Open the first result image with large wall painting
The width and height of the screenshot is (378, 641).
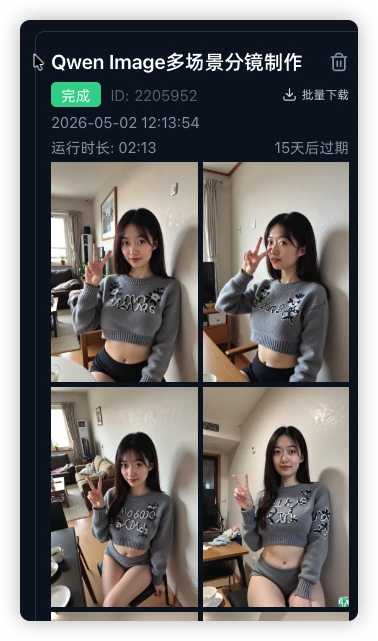pyautogui.click(x=124, y=272)
